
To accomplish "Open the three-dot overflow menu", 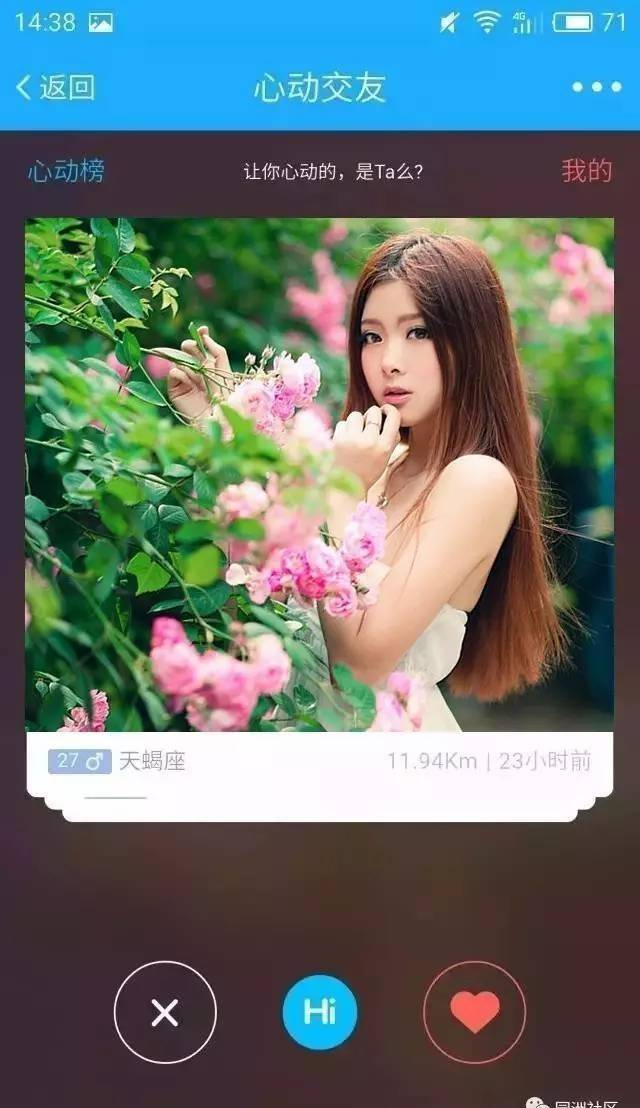I will (596, 87).
